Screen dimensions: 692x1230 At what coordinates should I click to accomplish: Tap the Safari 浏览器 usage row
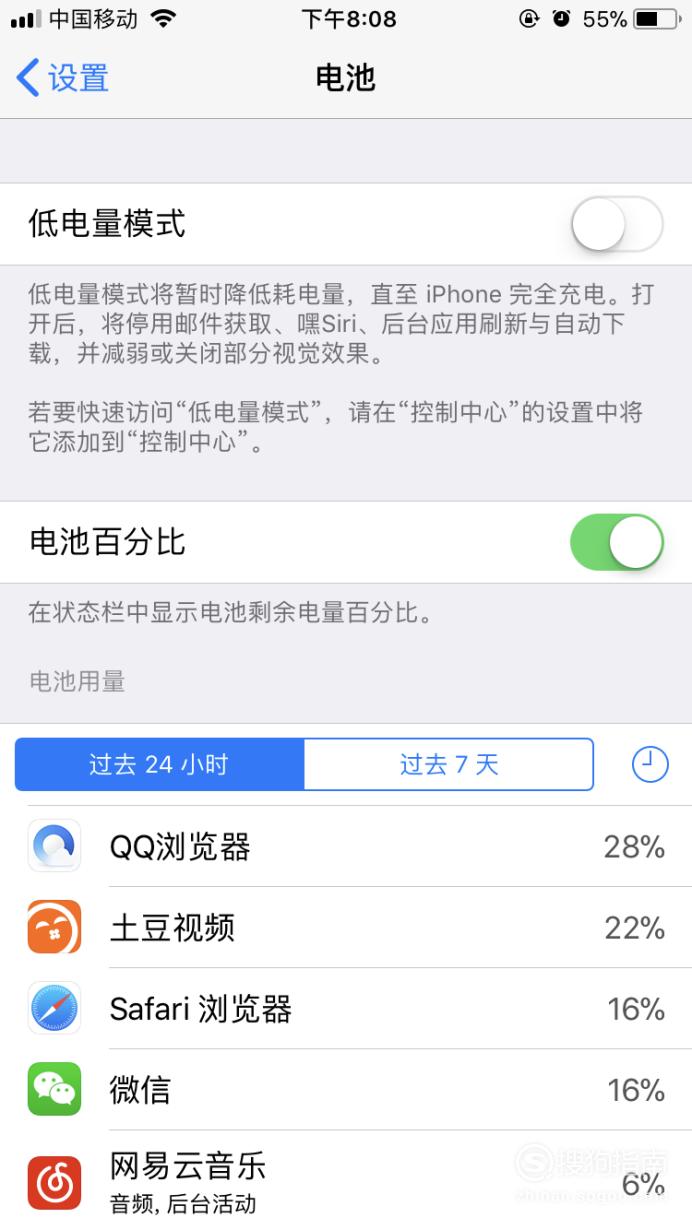click(346, 1009)
